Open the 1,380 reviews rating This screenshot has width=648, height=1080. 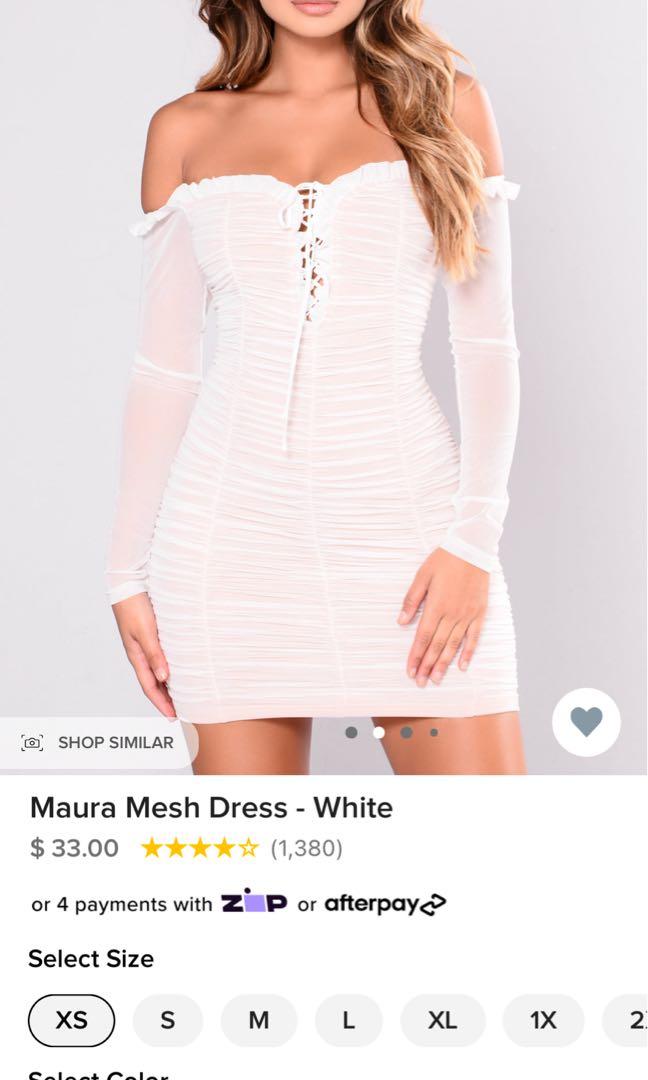click(241, 849)
